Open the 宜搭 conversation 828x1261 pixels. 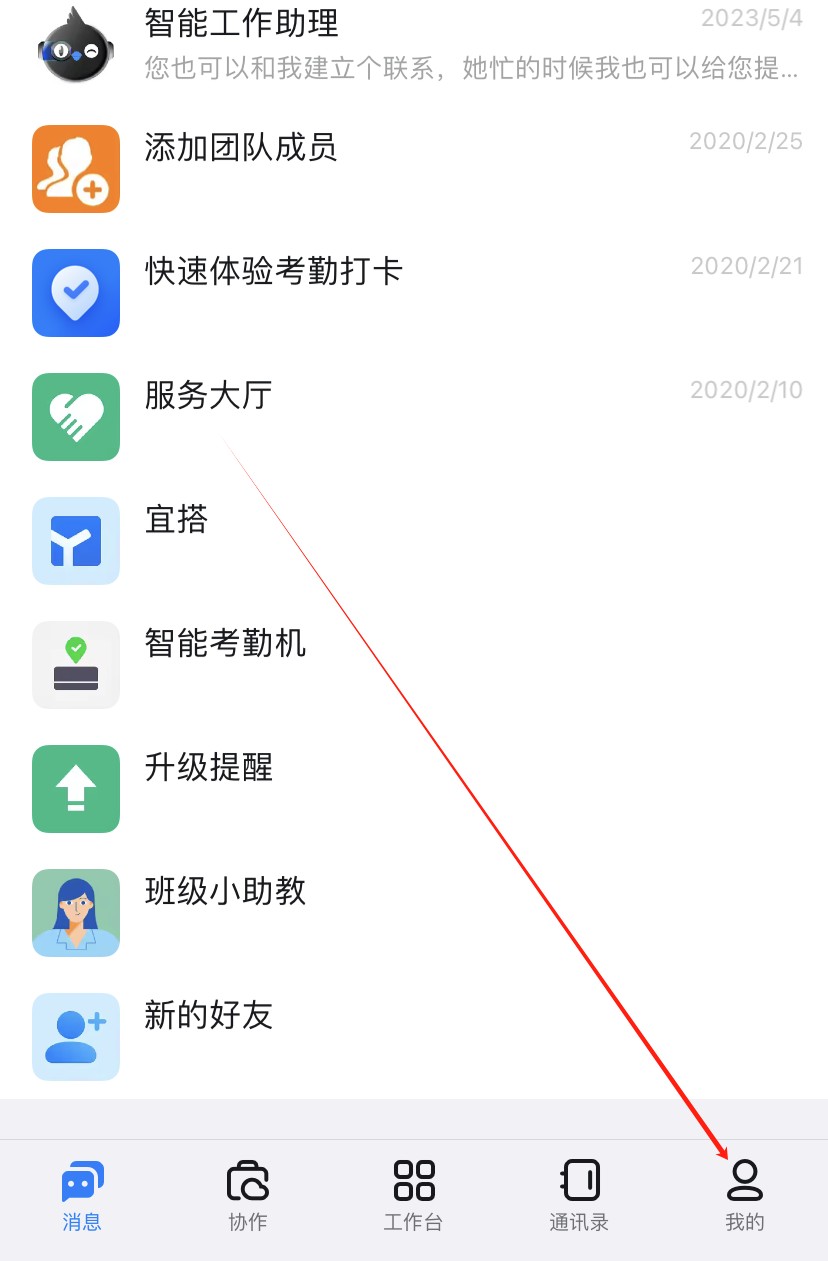pyautogui.click(x=413, y=540)
